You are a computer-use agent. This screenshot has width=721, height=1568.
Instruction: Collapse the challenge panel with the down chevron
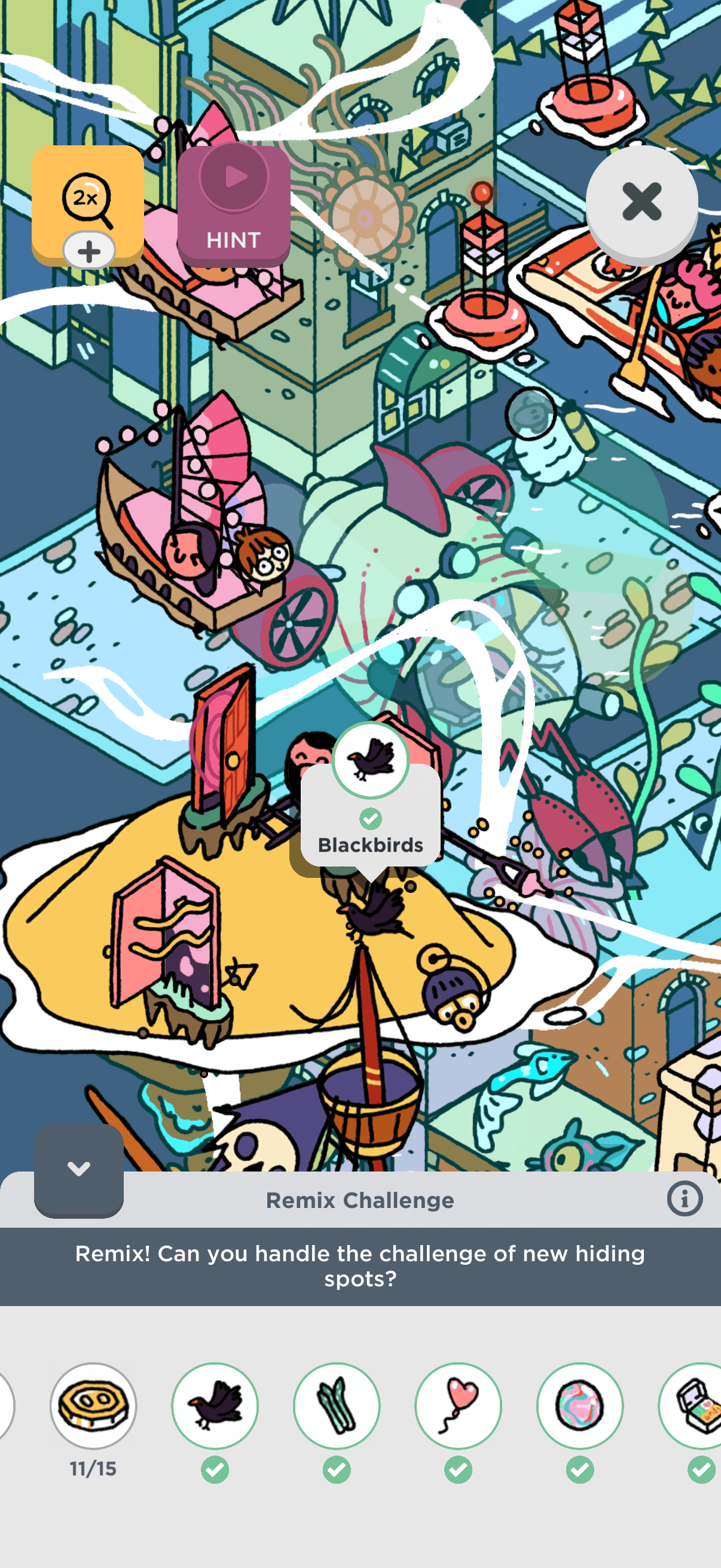click(78, 1169)
